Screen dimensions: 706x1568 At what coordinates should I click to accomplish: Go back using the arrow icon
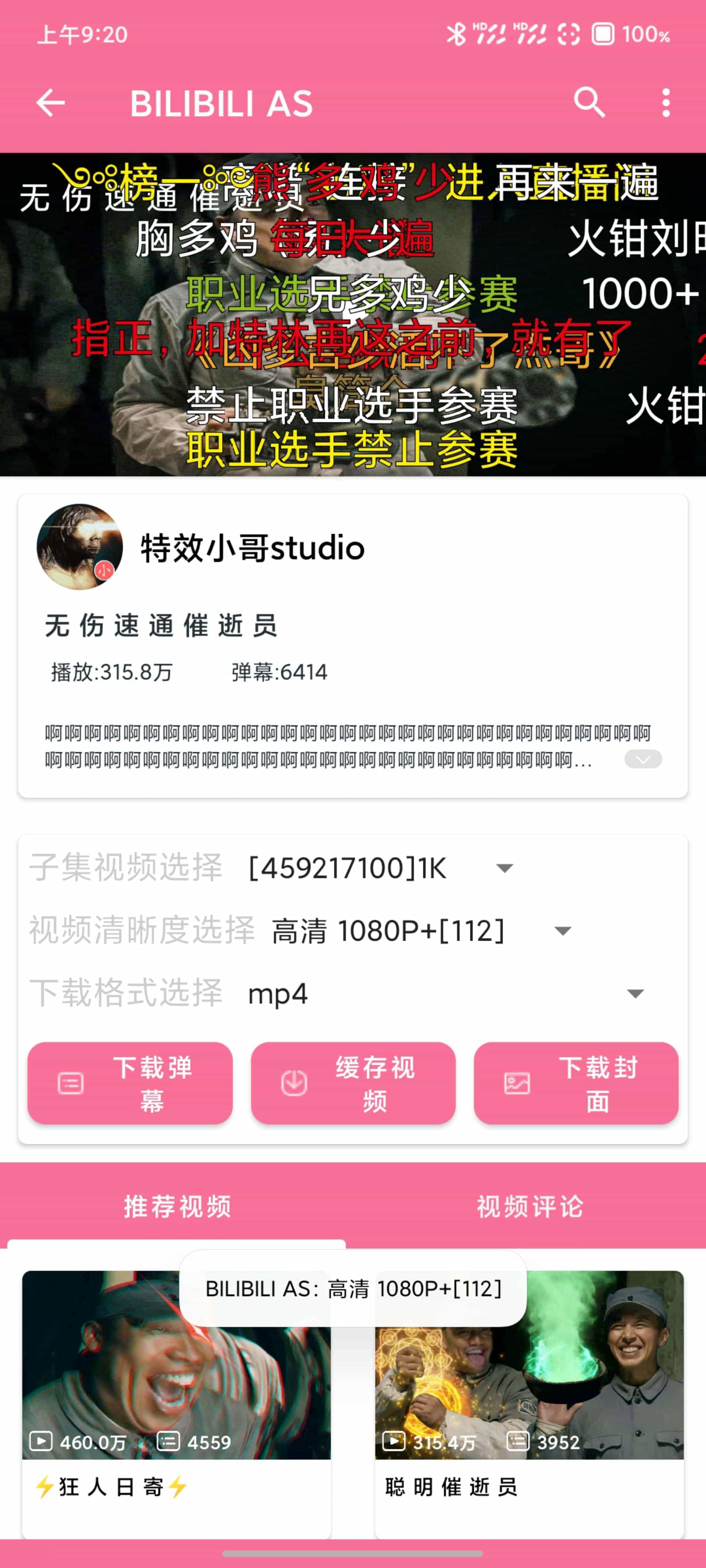[50, 102]
